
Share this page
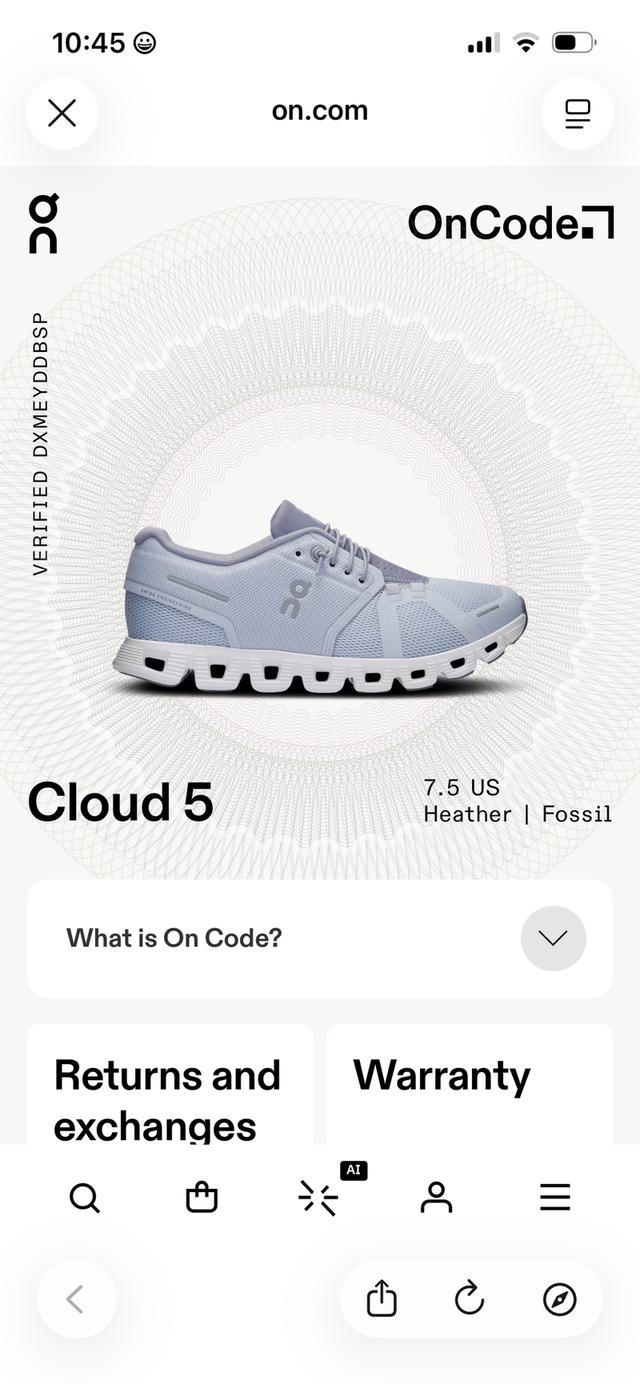382,1299
